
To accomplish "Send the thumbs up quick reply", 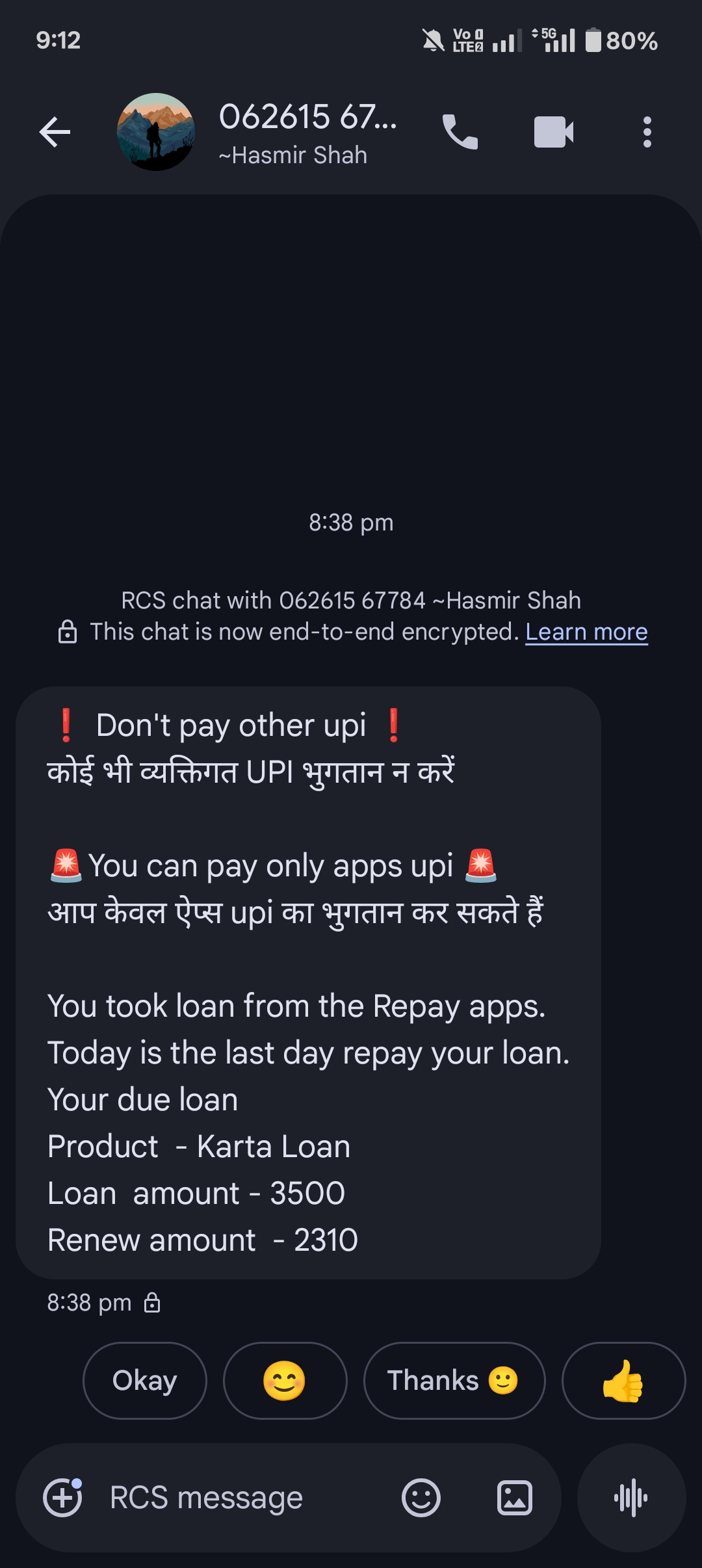I will 623,1380.
